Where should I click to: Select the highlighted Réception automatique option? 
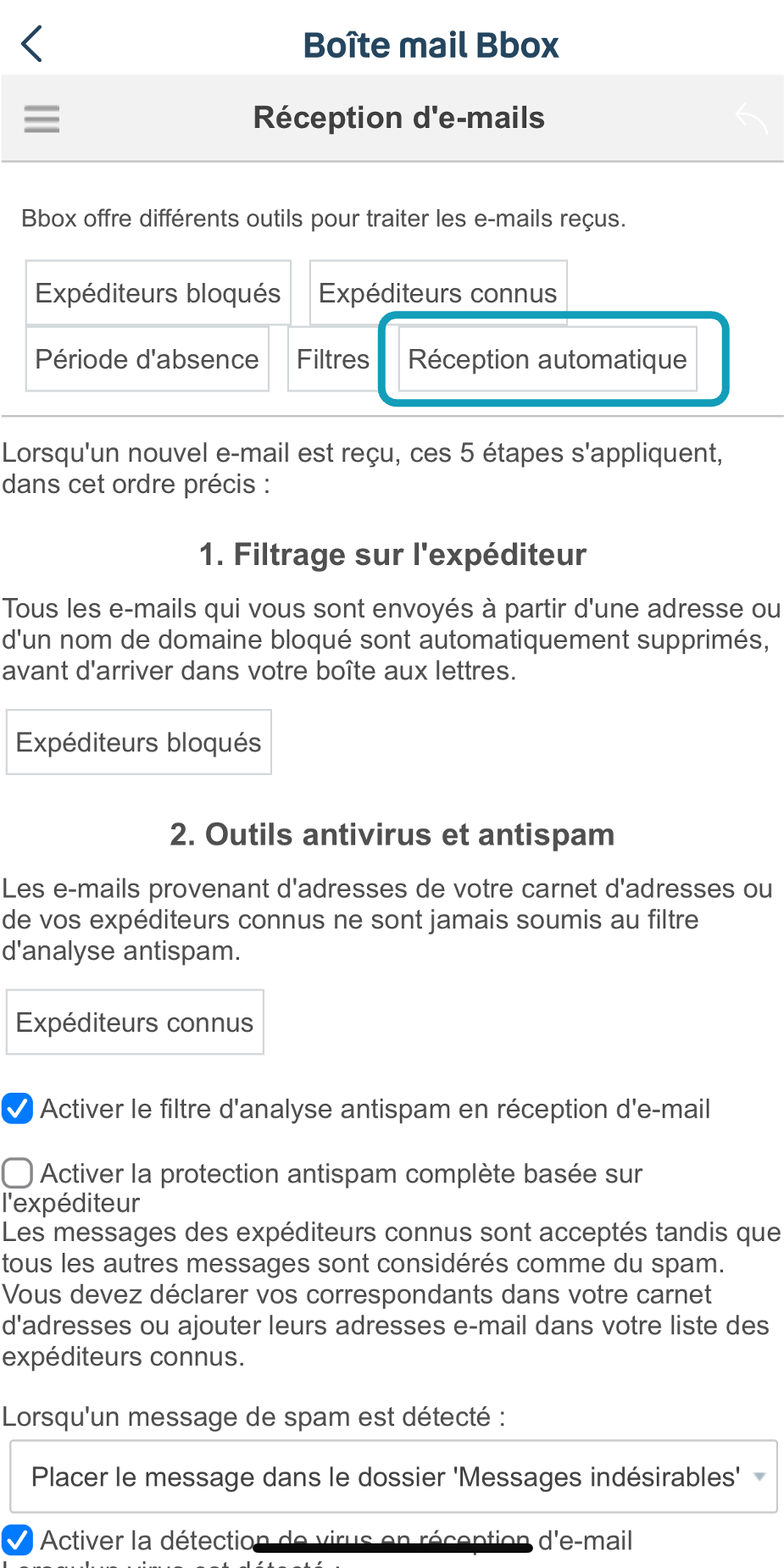[x=548, y=359]
